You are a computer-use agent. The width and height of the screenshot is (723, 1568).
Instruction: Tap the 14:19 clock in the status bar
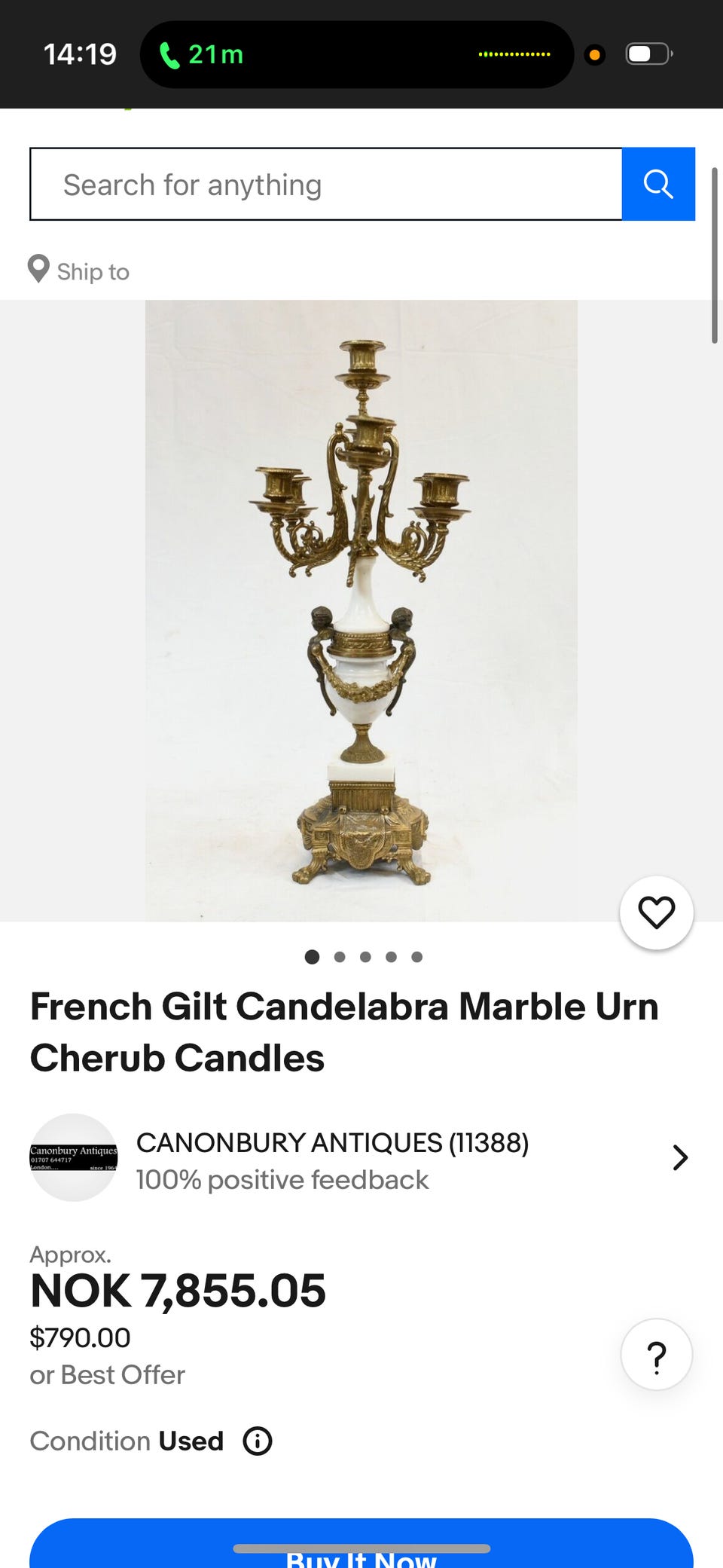[x=81, y=53]
